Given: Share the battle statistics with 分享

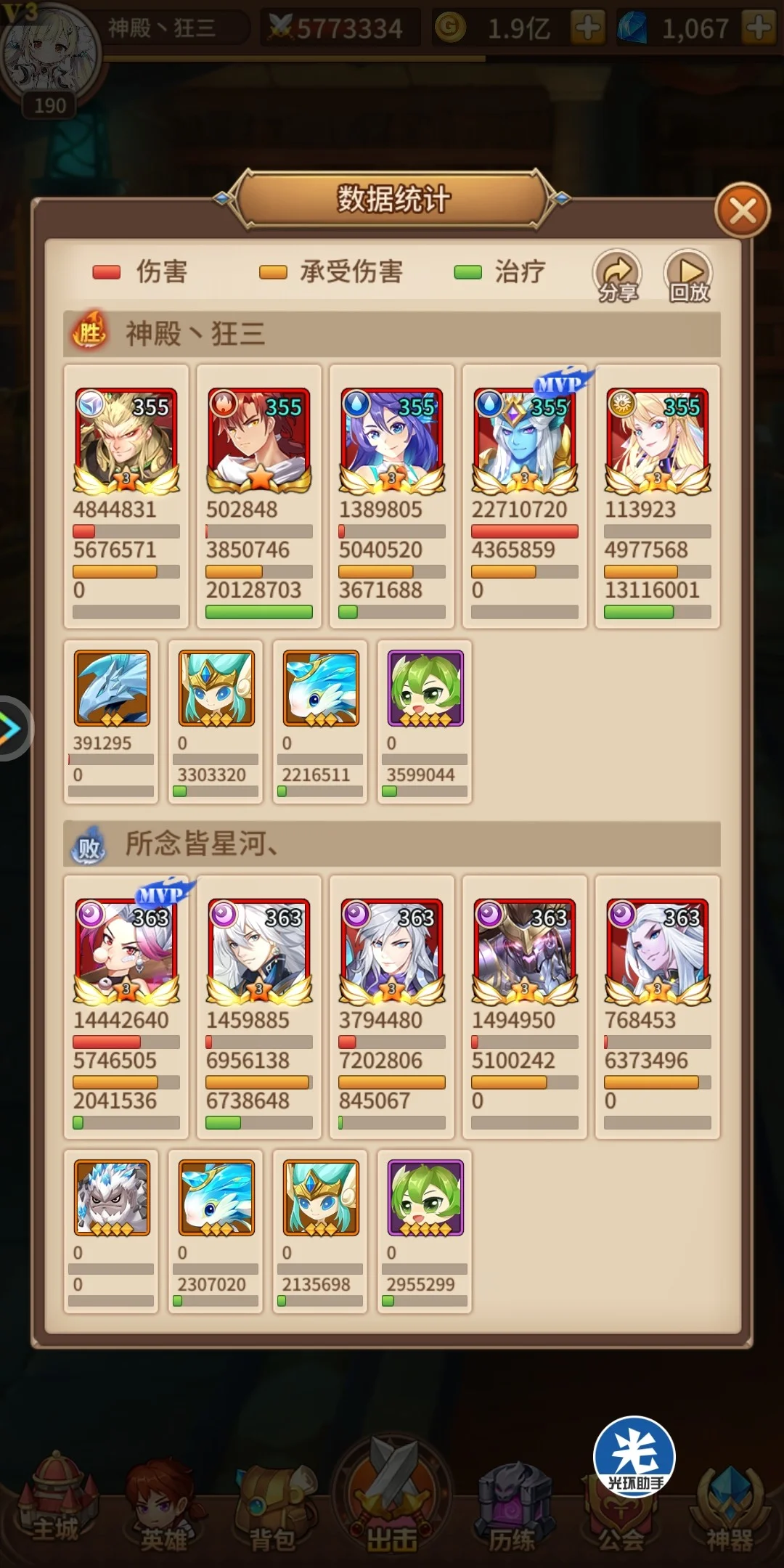Looking at the screenshot, I should 617,276.
